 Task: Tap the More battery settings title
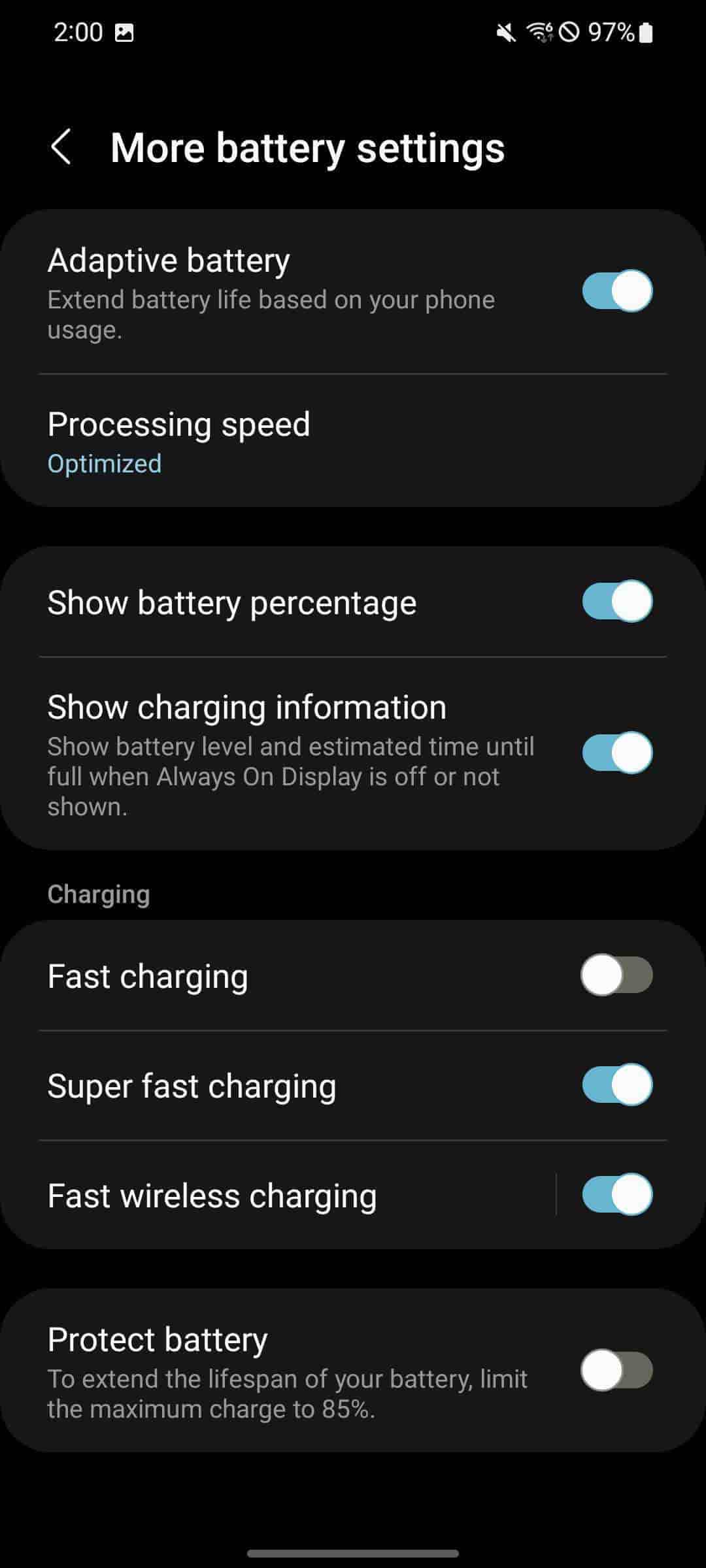click(x=308, y=147)
